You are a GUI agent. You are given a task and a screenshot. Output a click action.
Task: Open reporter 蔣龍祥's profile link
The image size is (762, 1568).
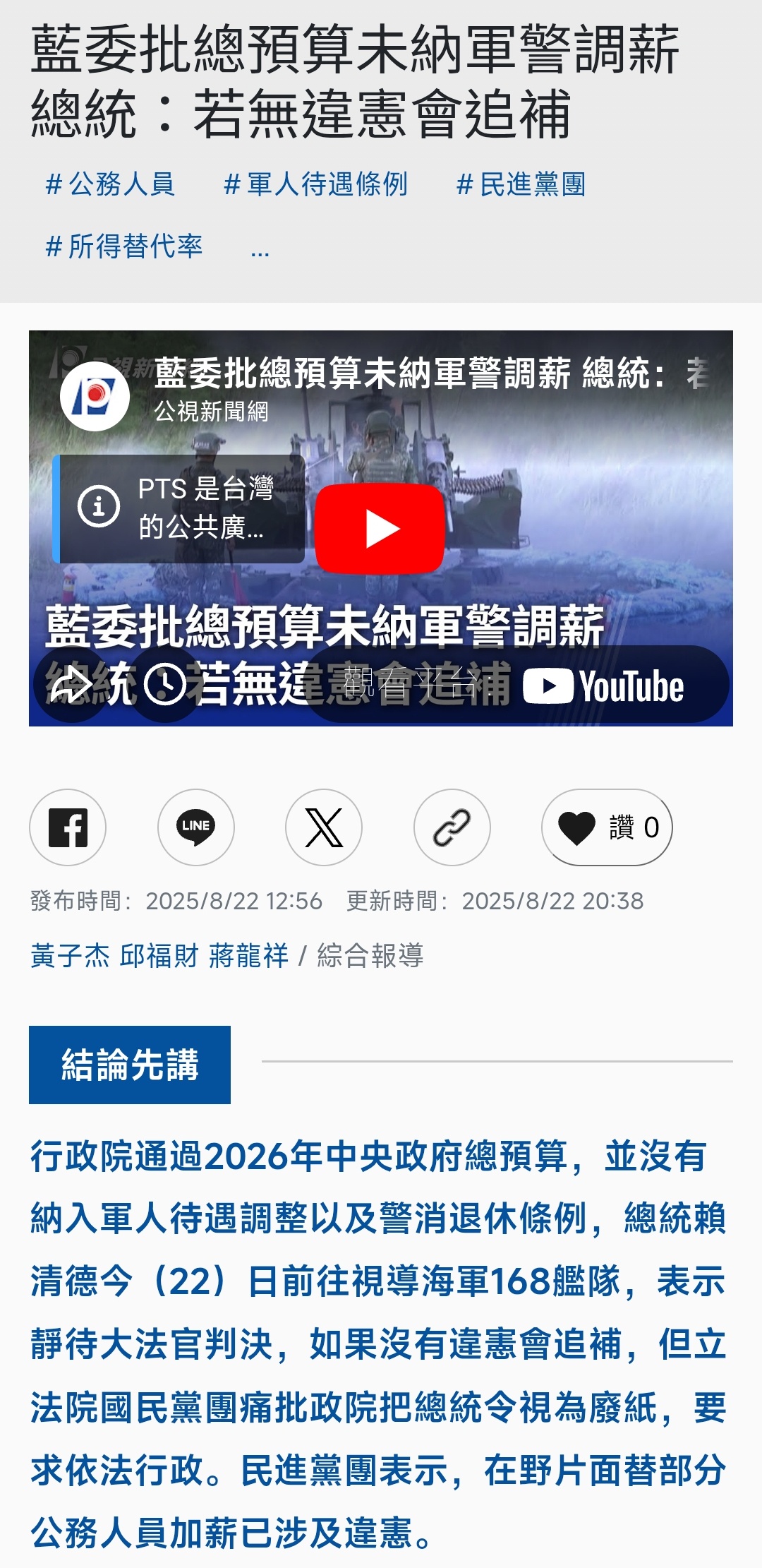pos(248,956)
